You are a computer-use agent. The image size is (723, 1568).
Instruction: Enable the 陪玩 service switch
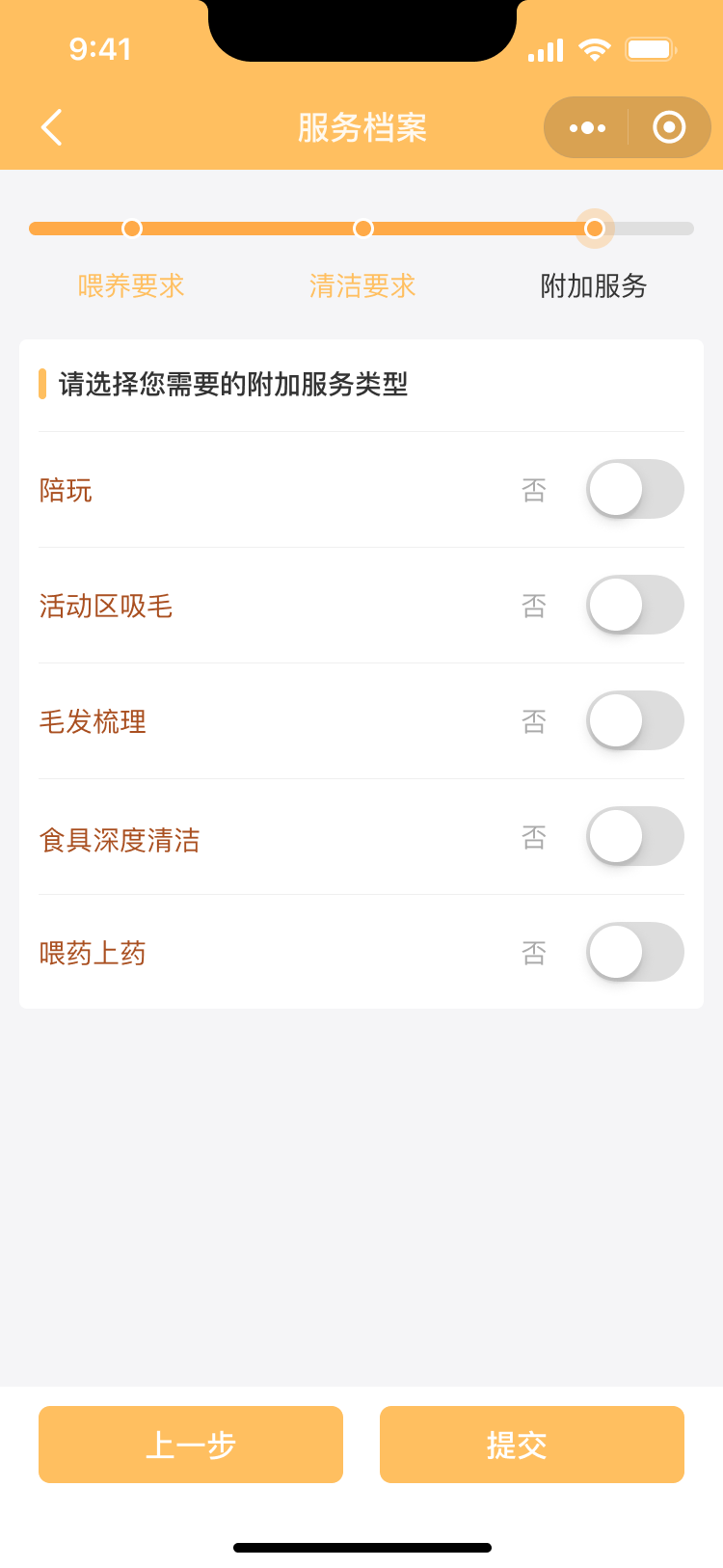(634, 490)
